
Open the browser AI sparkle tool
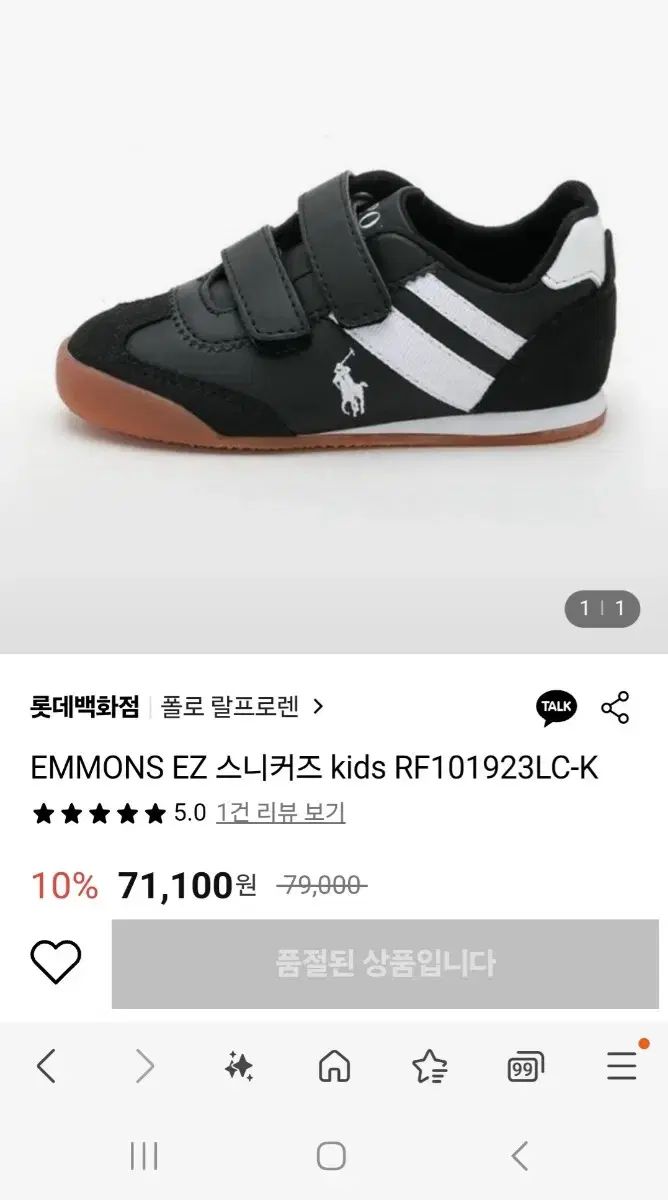[x=238, y=1066]
